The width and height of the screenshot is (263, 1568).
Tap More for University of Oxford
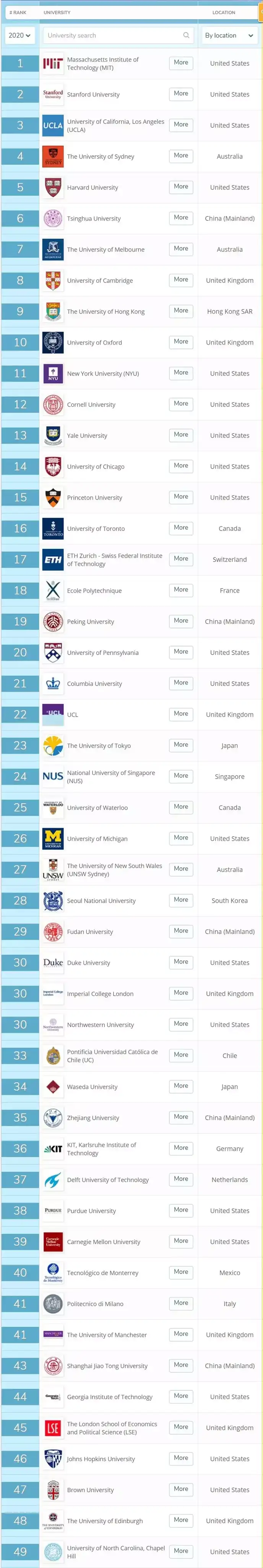tap(181, 342)
